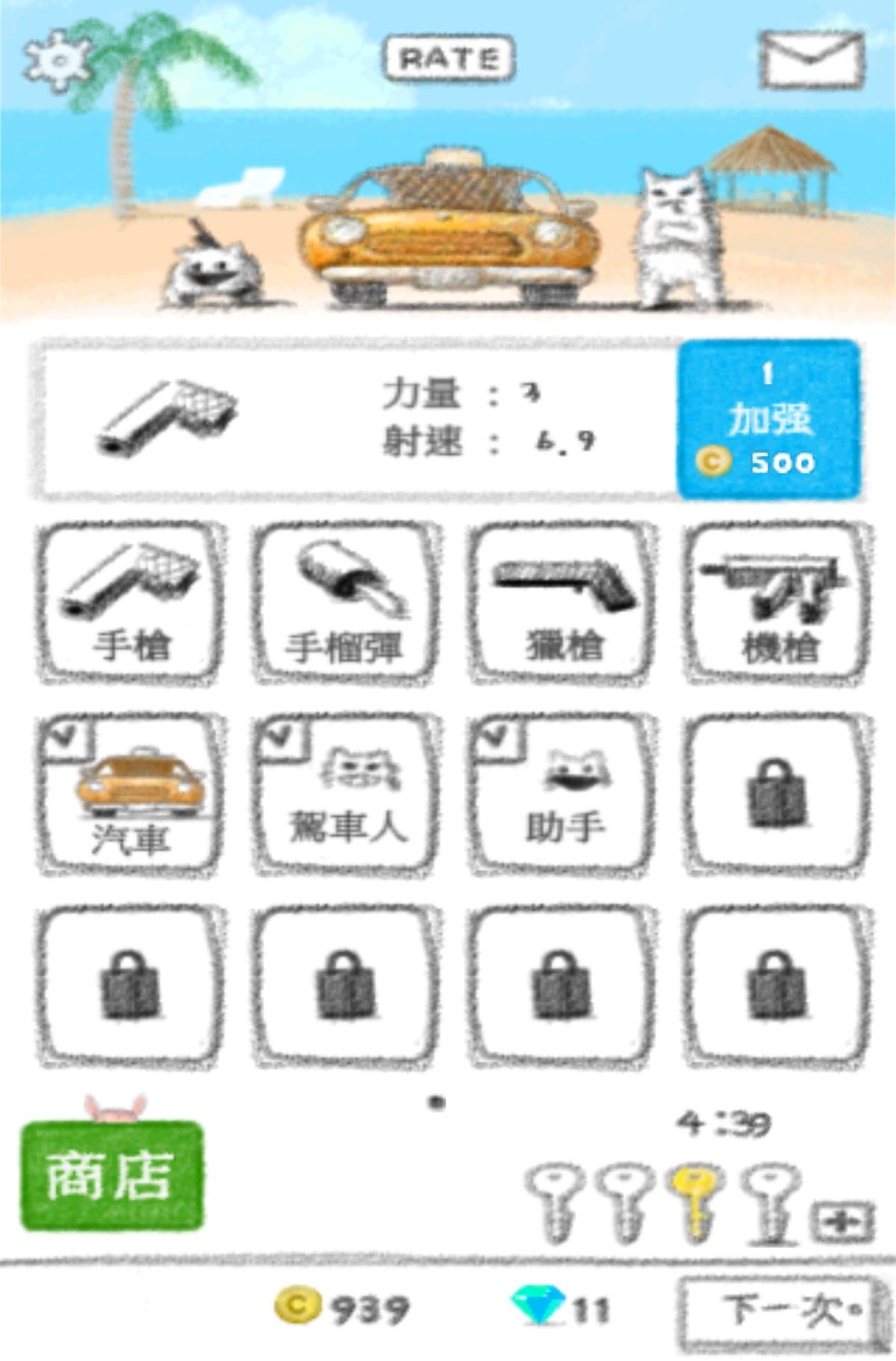896x1361 pixels.
Task: Select the 手槍 pistol
Action: [x=131, y=603]
